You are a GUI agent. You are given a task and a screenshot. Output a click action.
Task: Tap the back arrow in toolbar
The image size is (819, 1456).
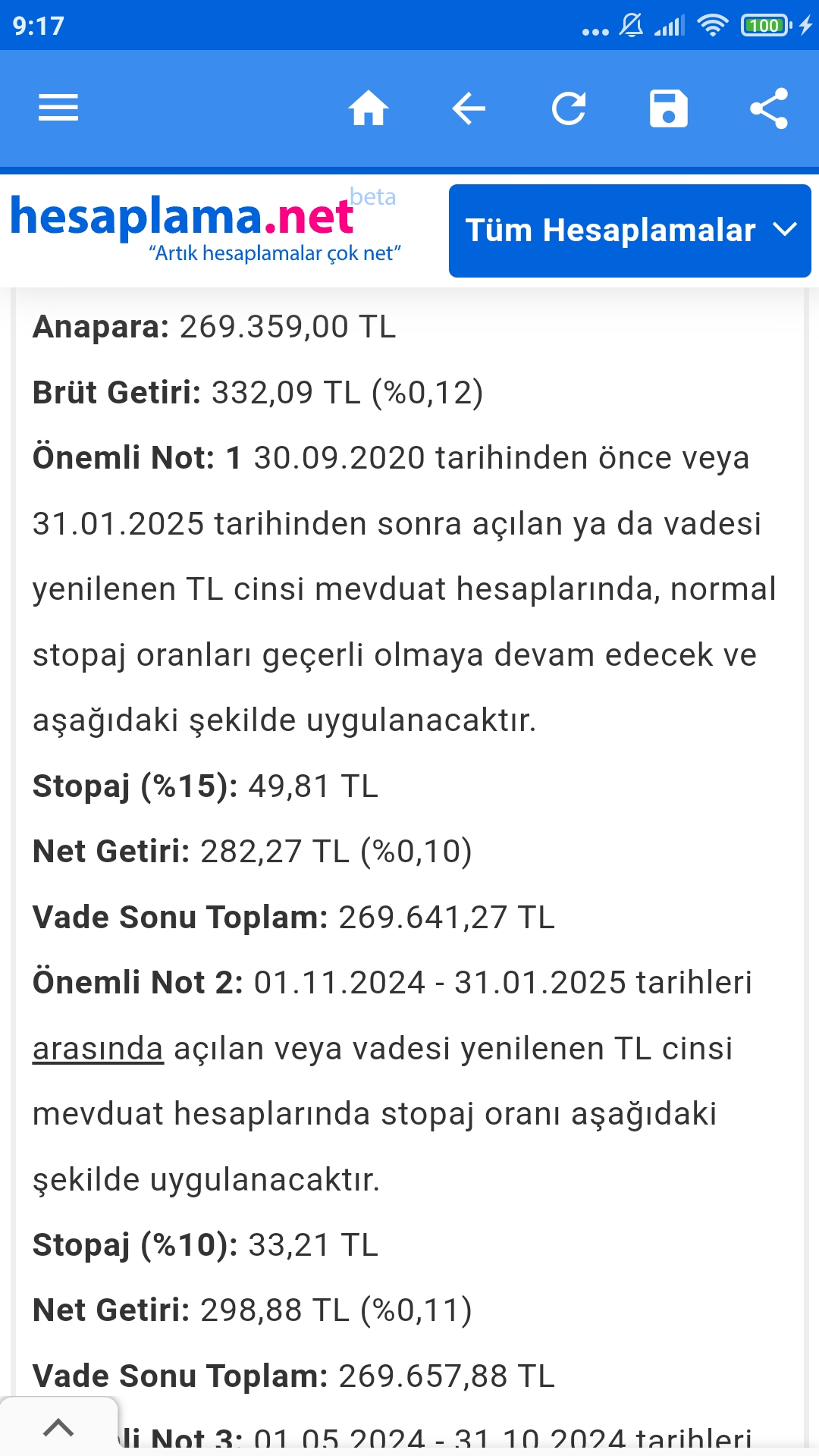[x=469, y=108]
